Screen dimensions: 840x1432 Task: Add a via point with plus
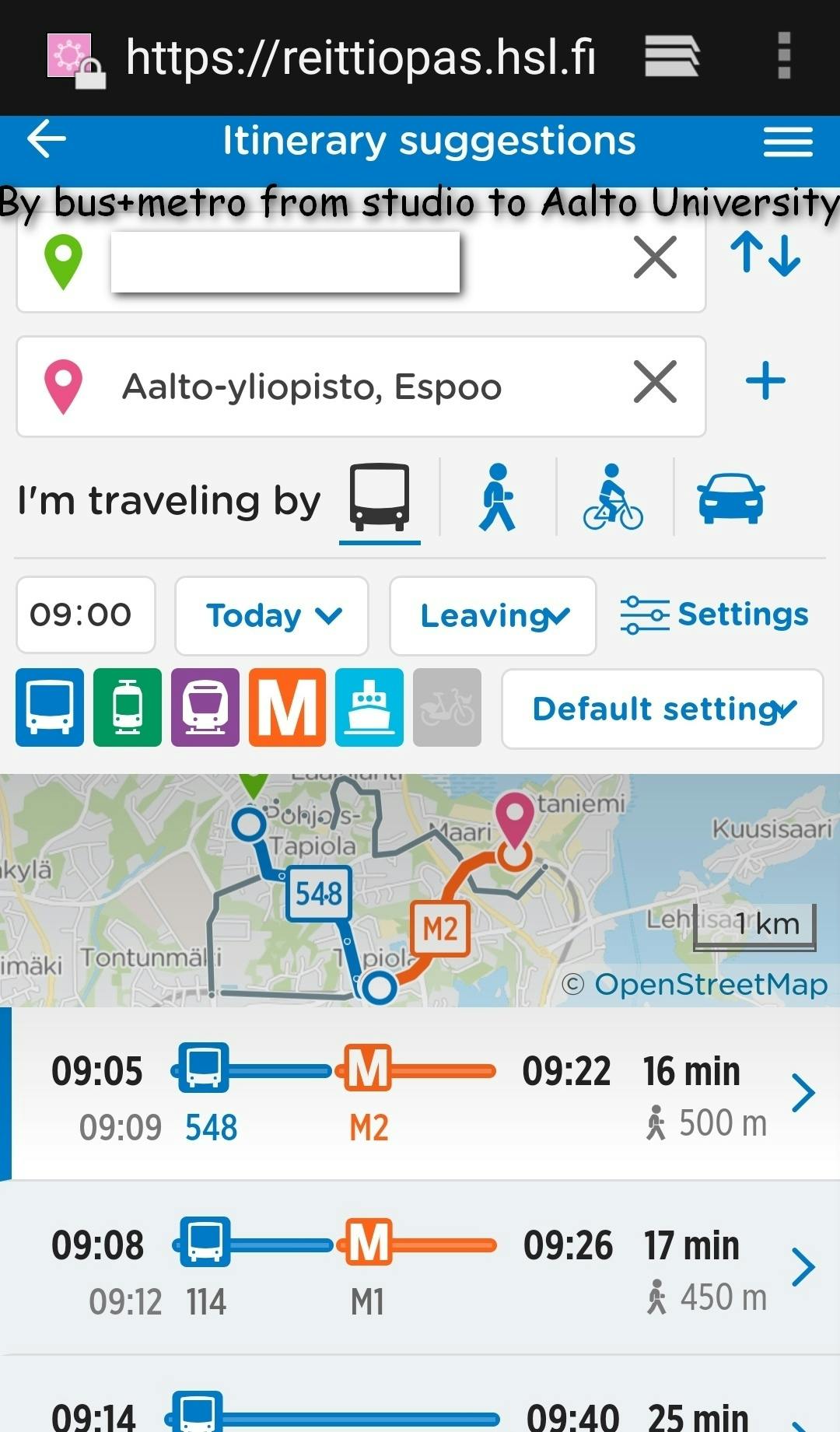765,381
